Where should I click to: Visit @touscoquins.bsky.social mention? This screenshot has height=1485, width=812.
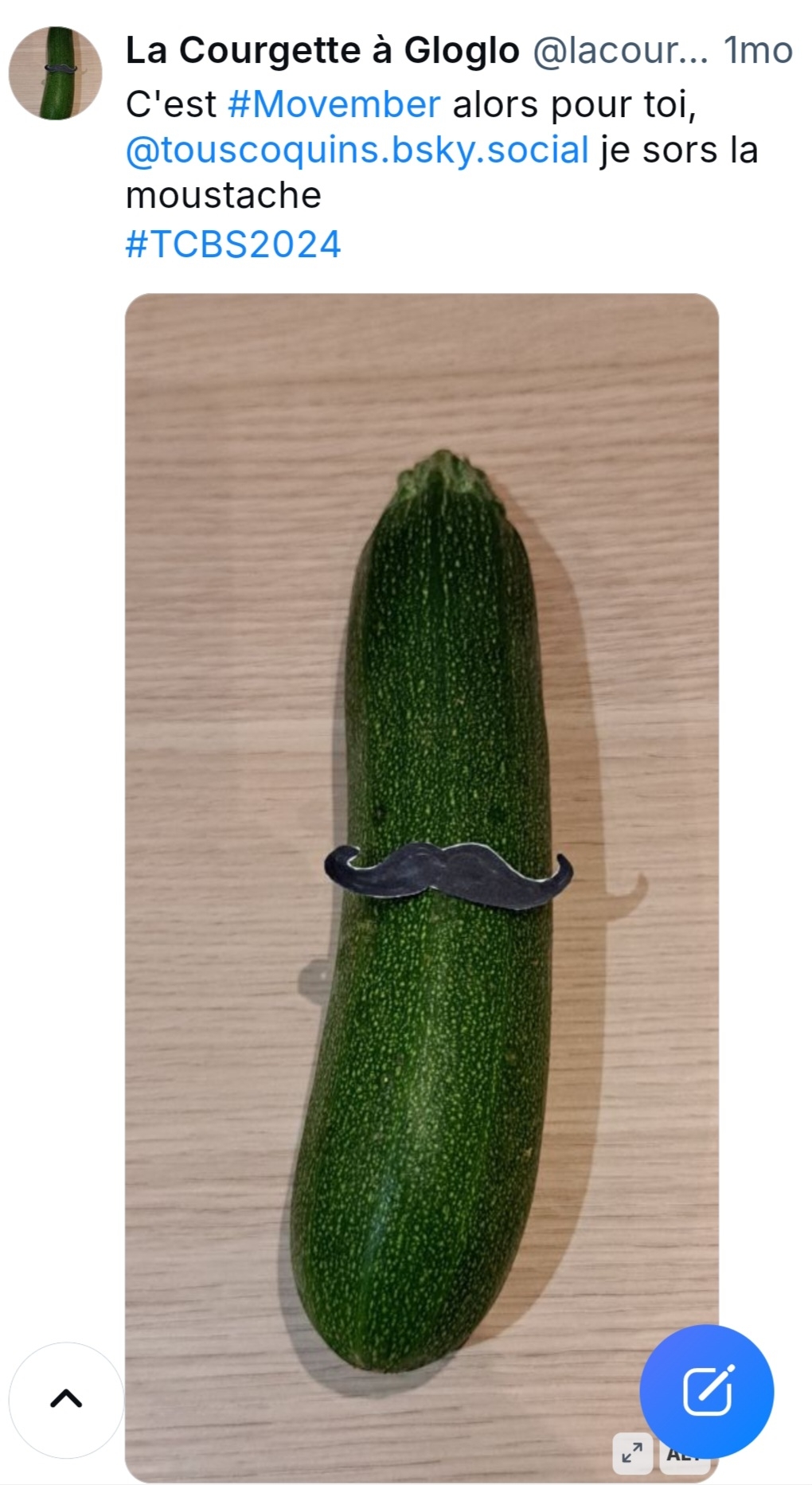357,150
